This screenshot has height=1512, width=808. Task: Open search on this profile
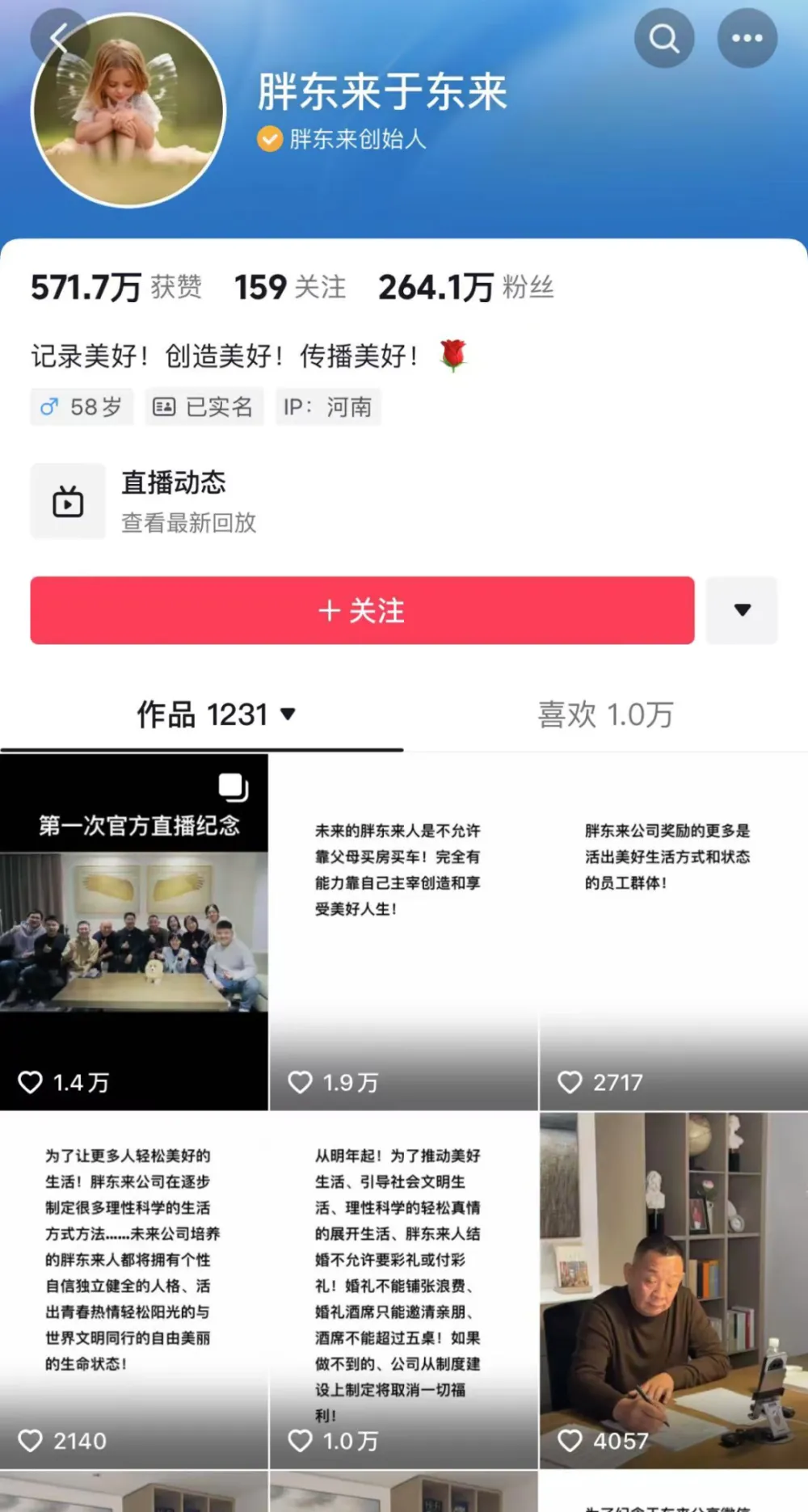664,38
